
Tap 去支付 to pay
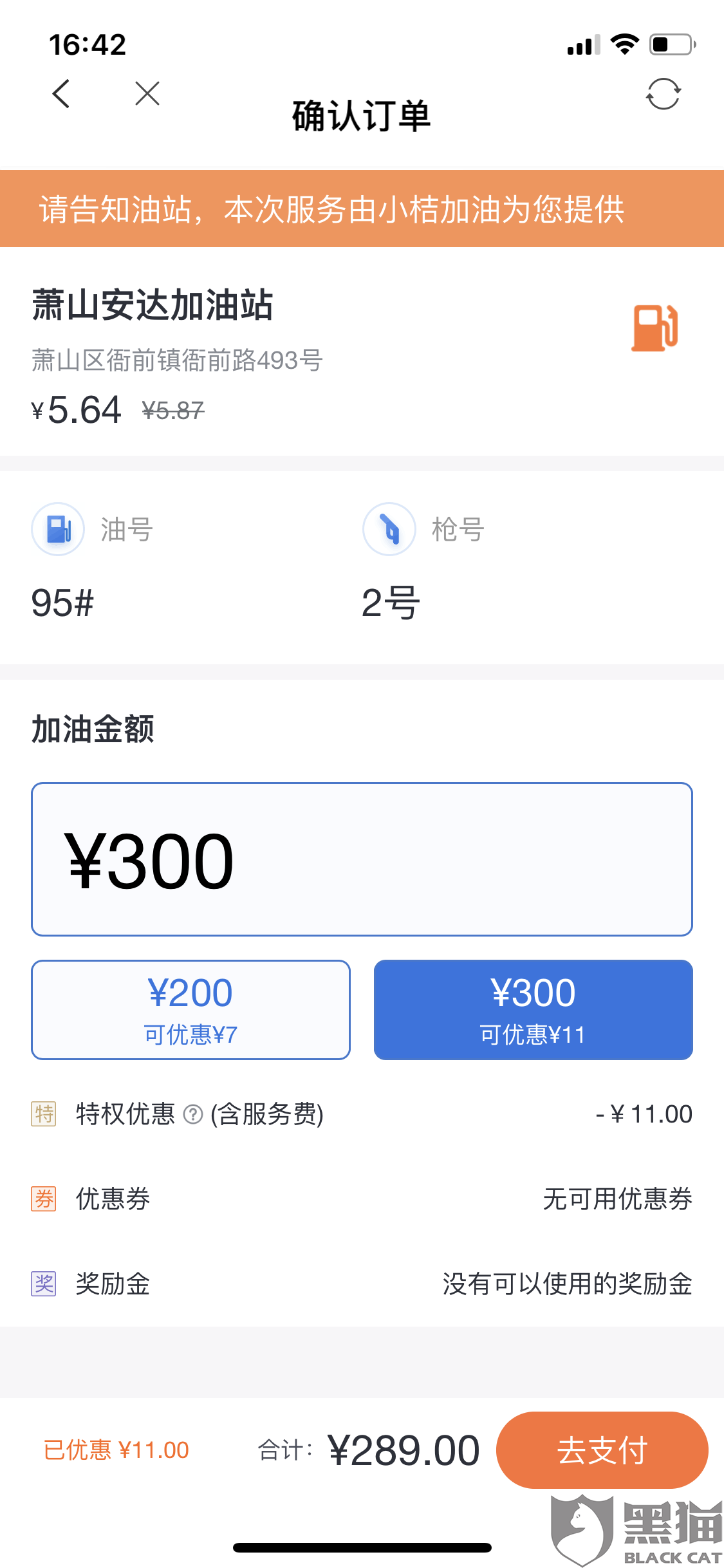(x=602, y=1450)
